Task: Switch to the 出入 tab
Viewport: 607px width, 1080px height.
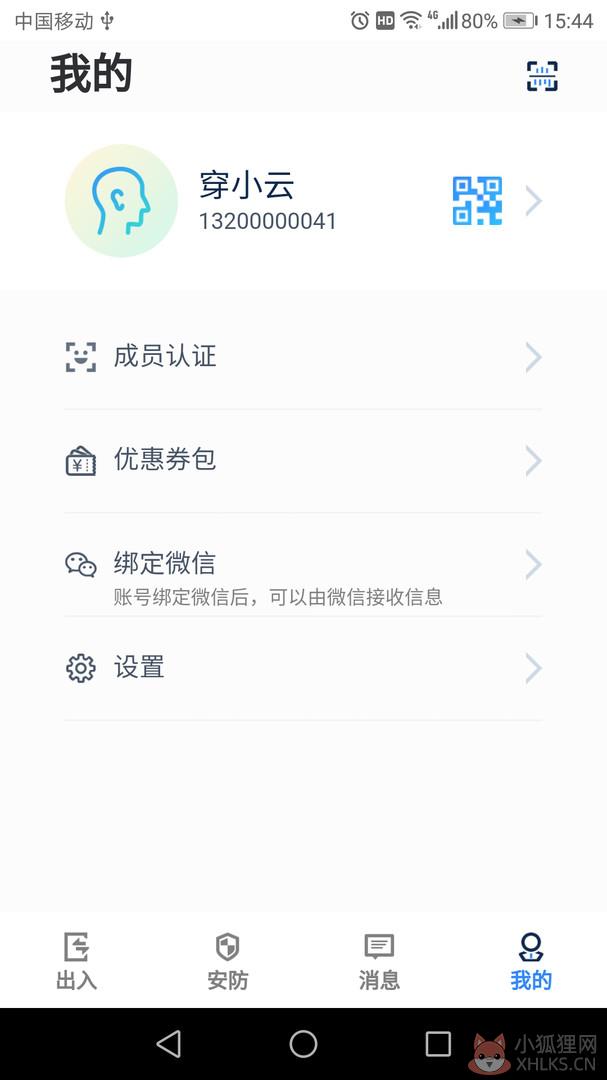Action: 76,960
